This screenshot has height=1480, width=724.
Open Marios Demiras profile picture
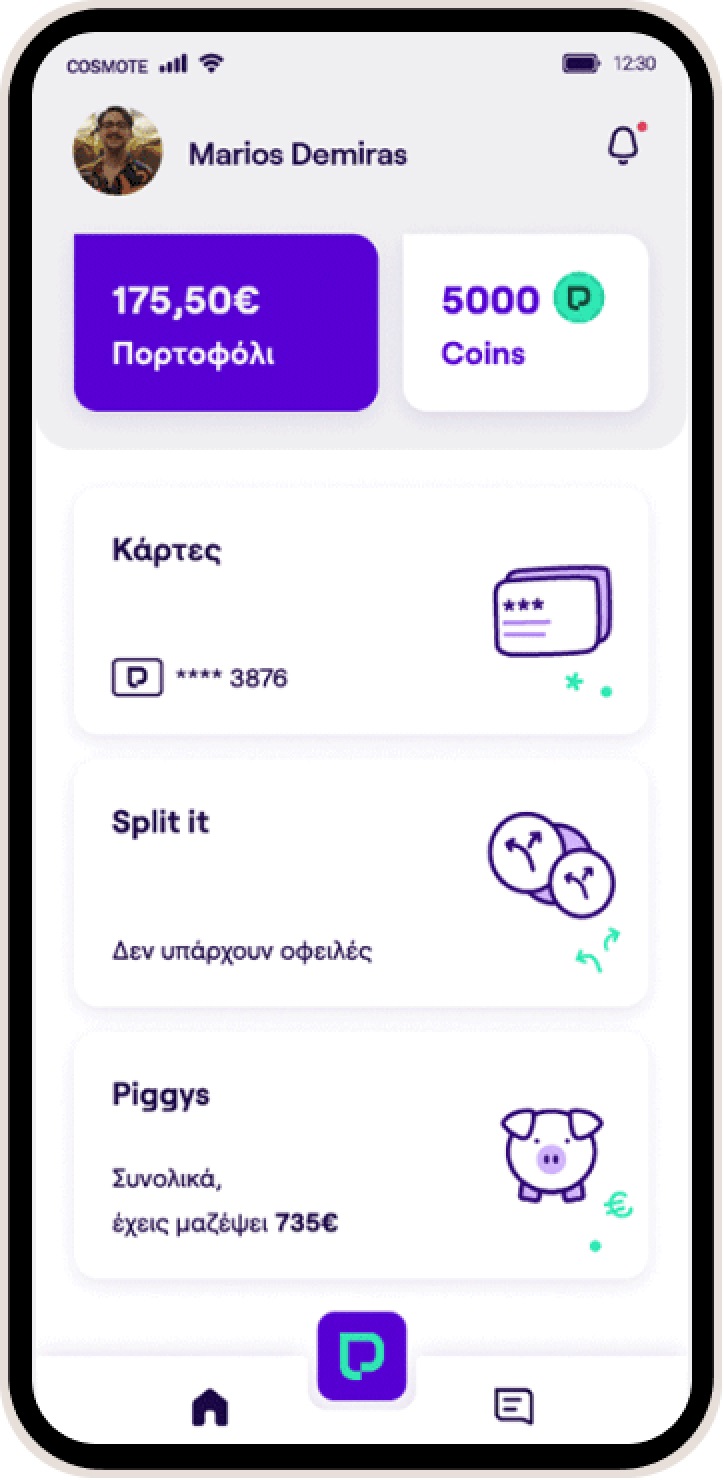click(x=118, y=153)
